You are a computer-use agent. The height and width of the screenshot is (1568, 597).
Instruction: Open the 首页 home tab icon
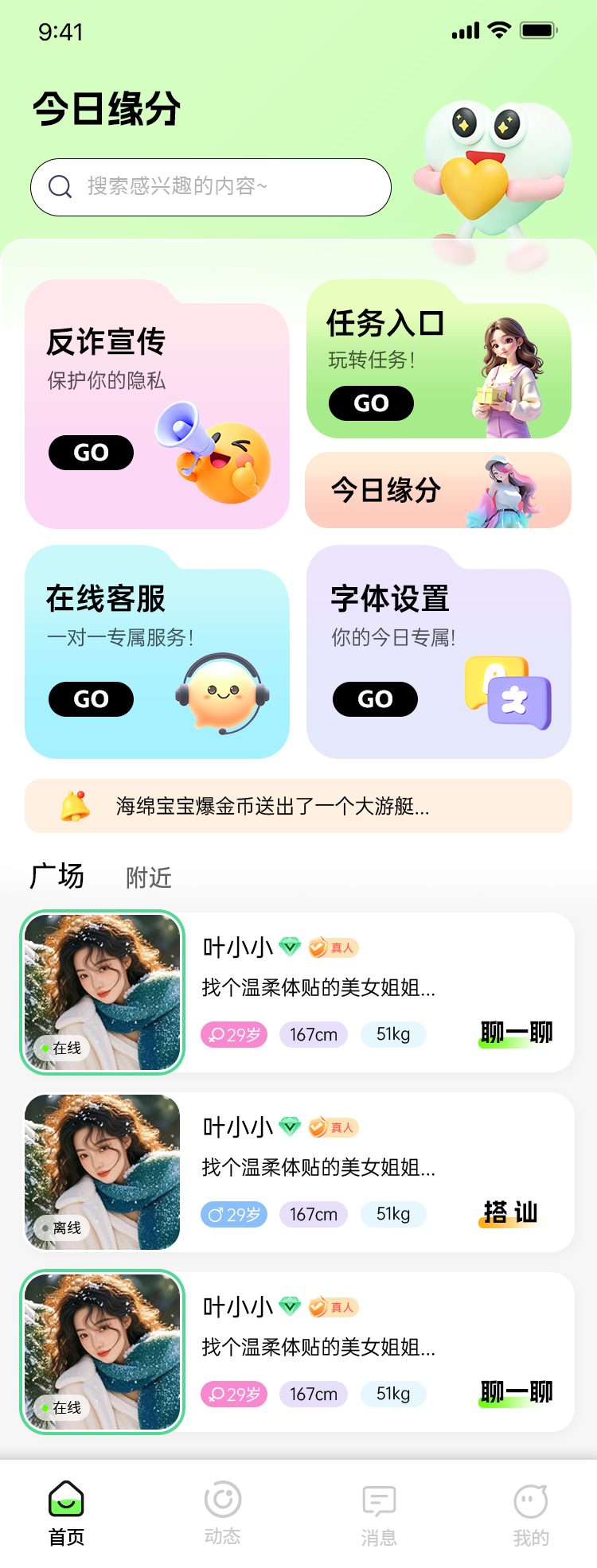(66, 1500)
